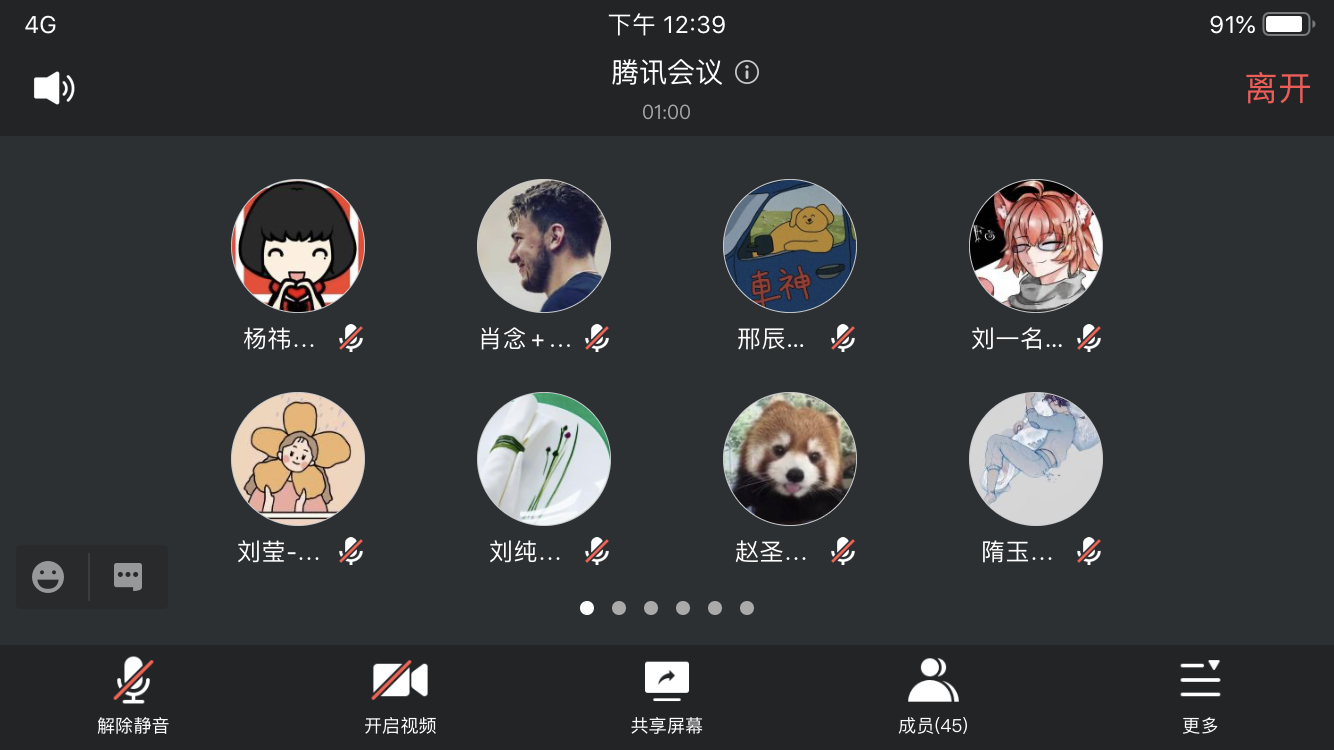This screenshot has width=1334, height=750.
Task: Turn on camera with 开启视频
Action: tap(400, 696)
